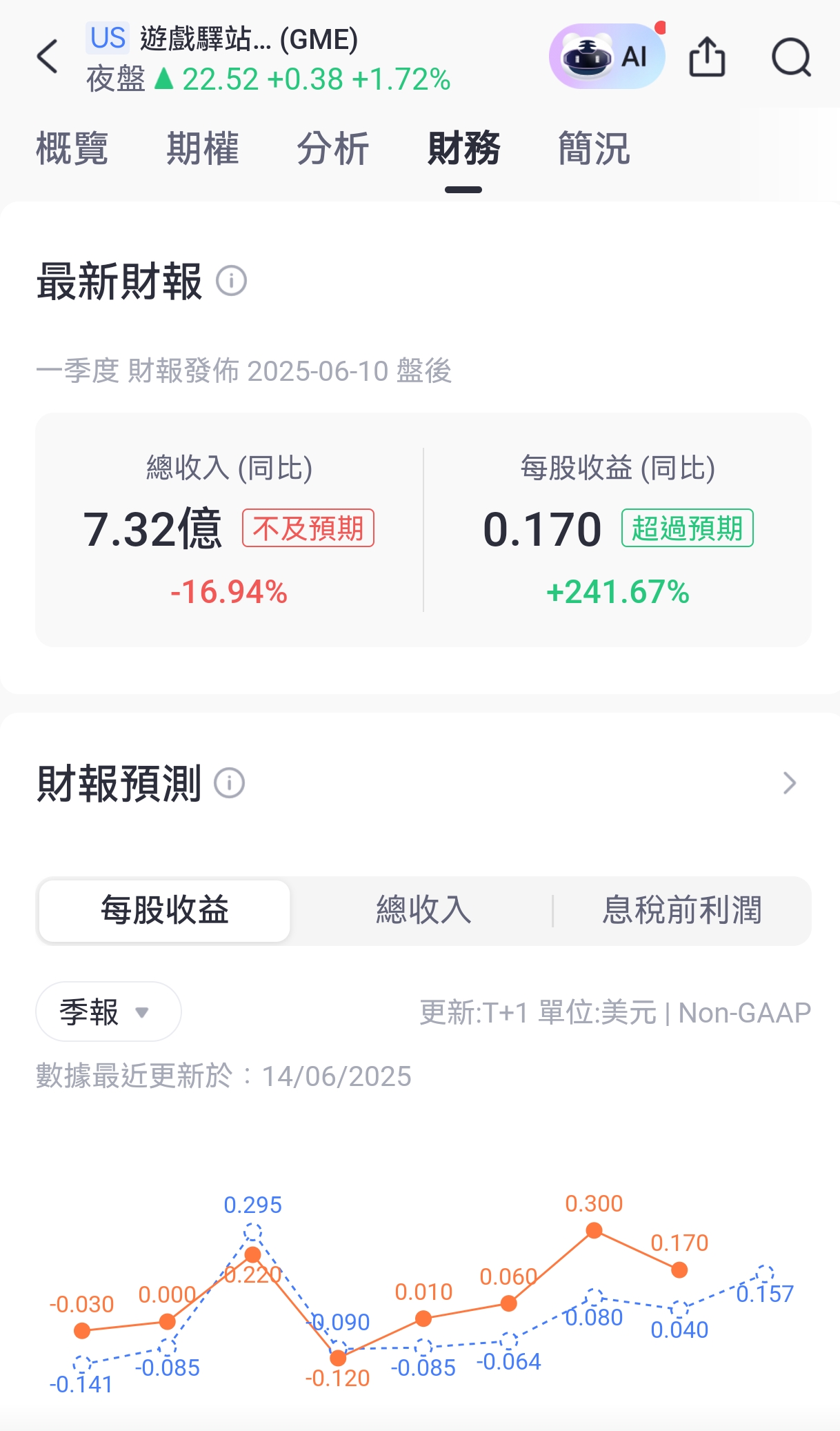The width and height of the screenshot is (840, 1431).
Task: Expand 財報預測 via right chevron
Action: coord(790,783)
